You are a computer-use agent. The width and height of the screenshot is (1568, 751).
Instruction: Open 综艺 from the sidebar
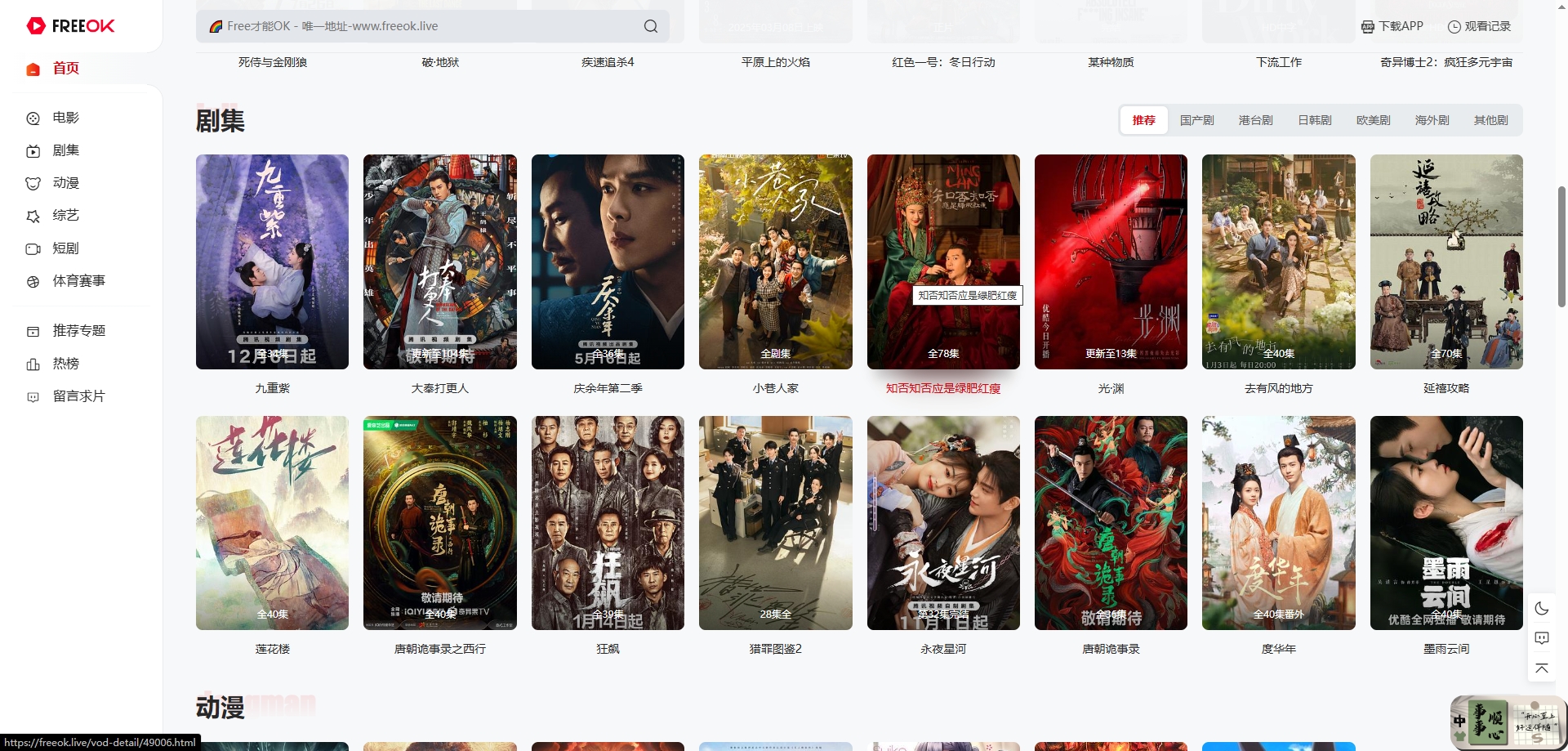point(66,216)
